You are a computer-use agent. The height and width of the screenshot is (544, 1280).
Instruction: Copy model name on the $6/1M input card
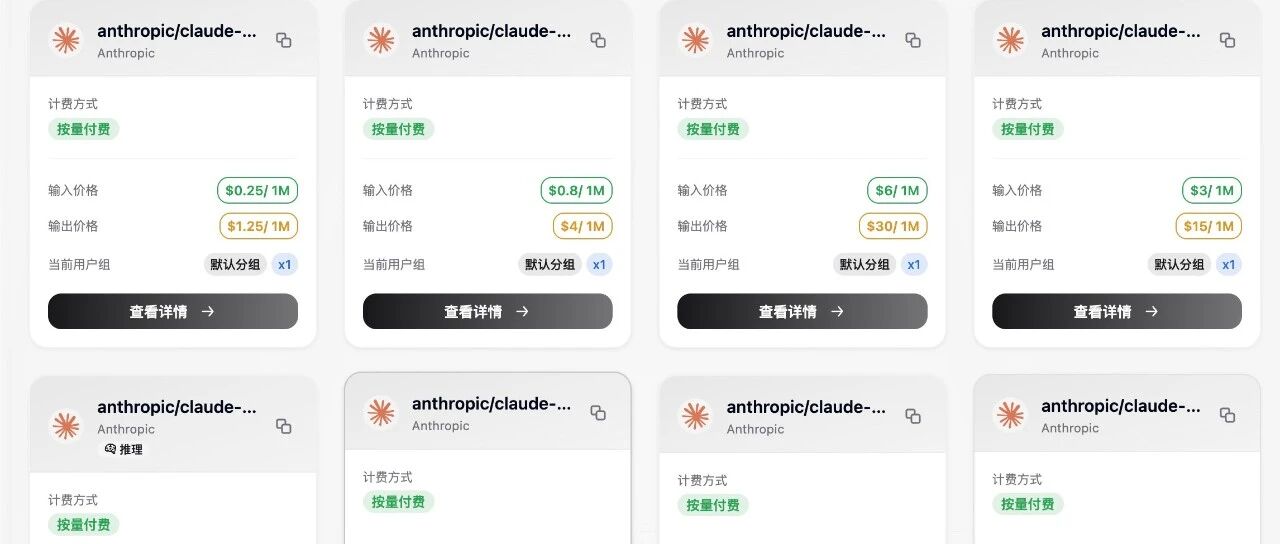tap(913, 40)
